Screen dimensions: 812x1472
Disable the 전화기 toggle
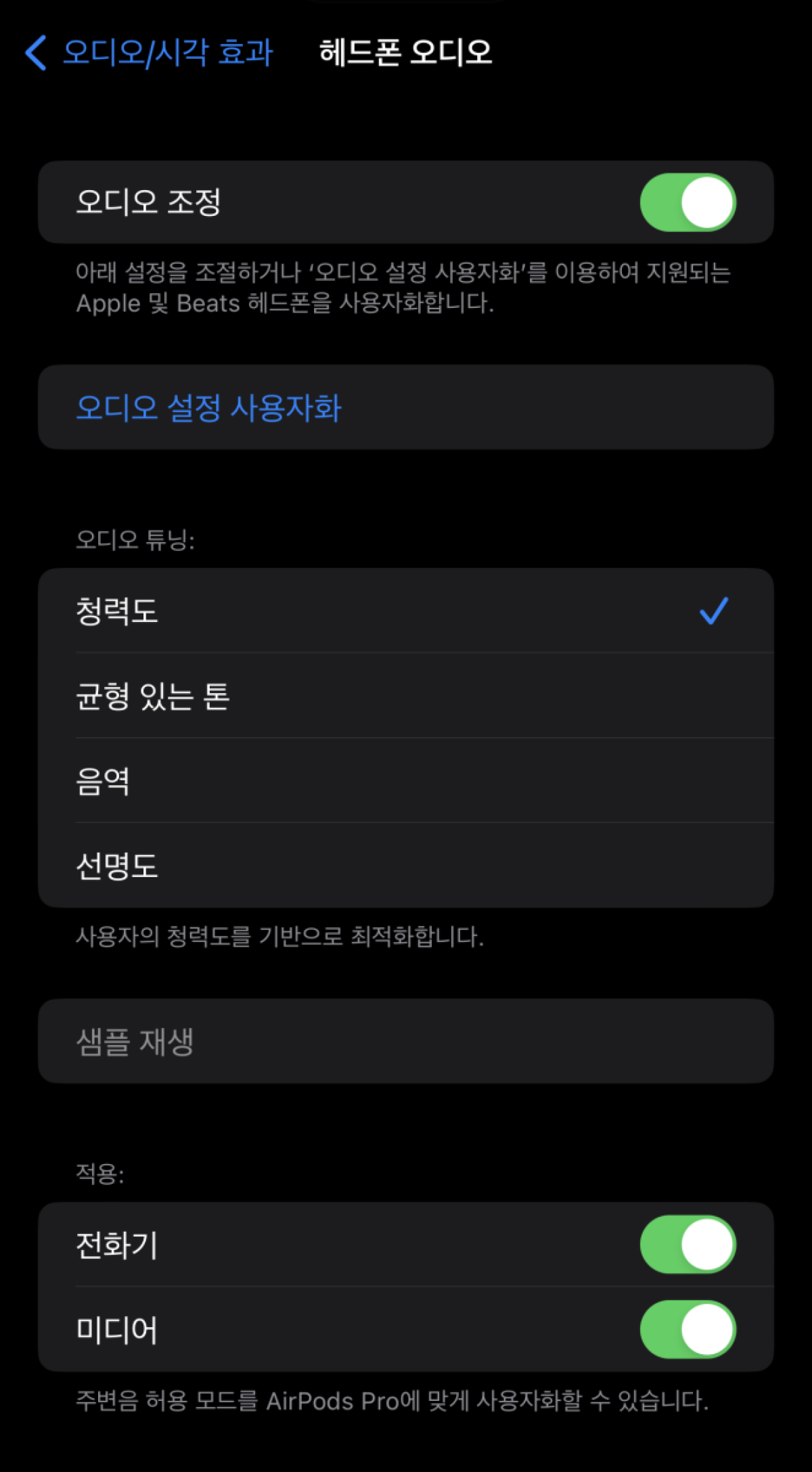coord(687,1245)
